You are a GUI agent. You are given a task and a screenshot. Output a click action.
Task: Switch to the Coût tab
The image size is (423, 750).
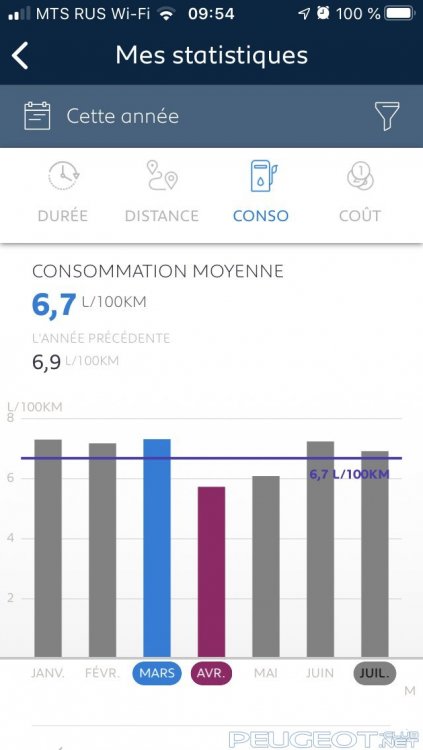360,191
